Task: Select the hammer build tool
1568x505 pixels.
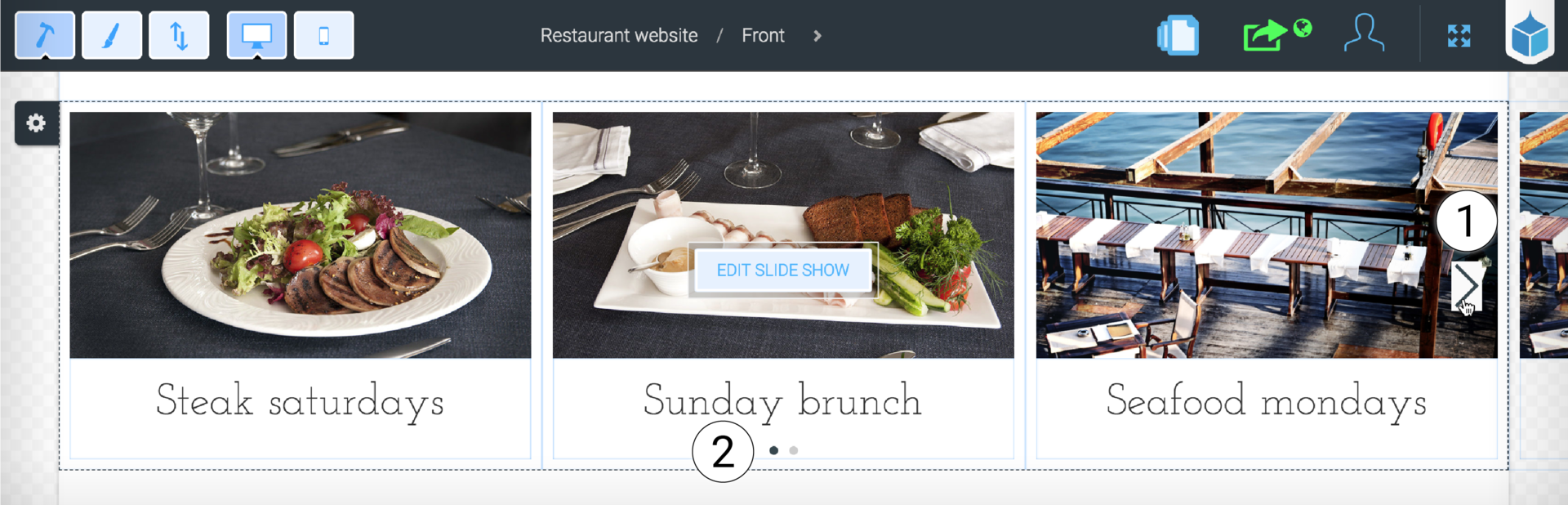Action: 45,36
